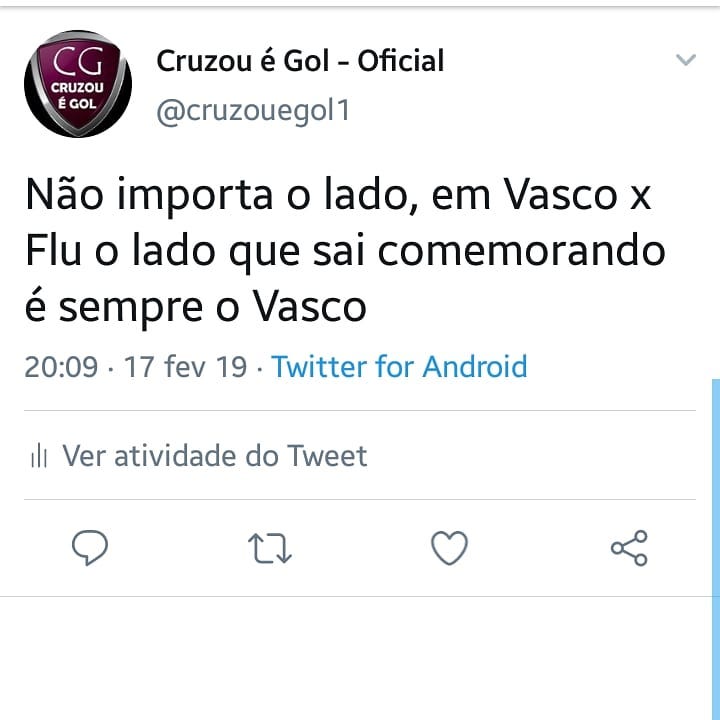Share the tweet using the share icon
The width and height of the screenshot is (720, 720).
coord(629,548)
